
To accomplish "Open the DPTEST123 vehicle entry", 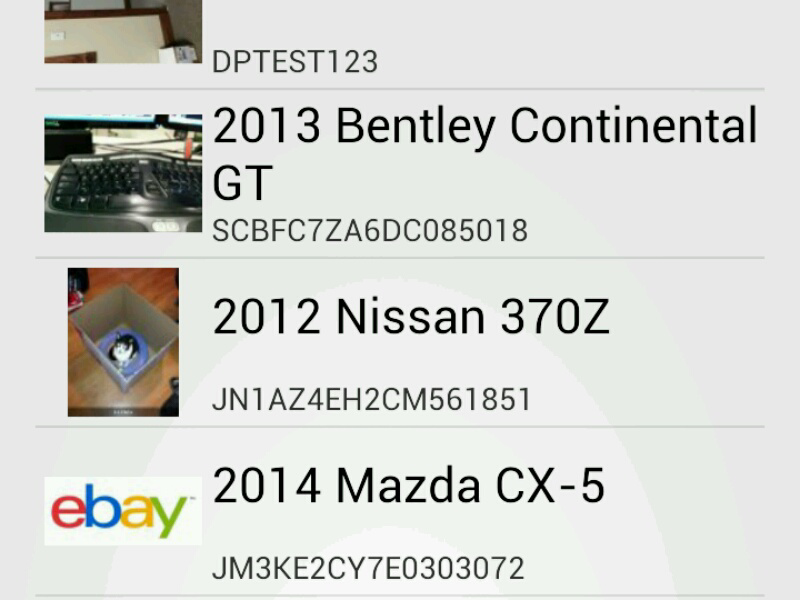I will pyautogui.click(x=295, y=61).
